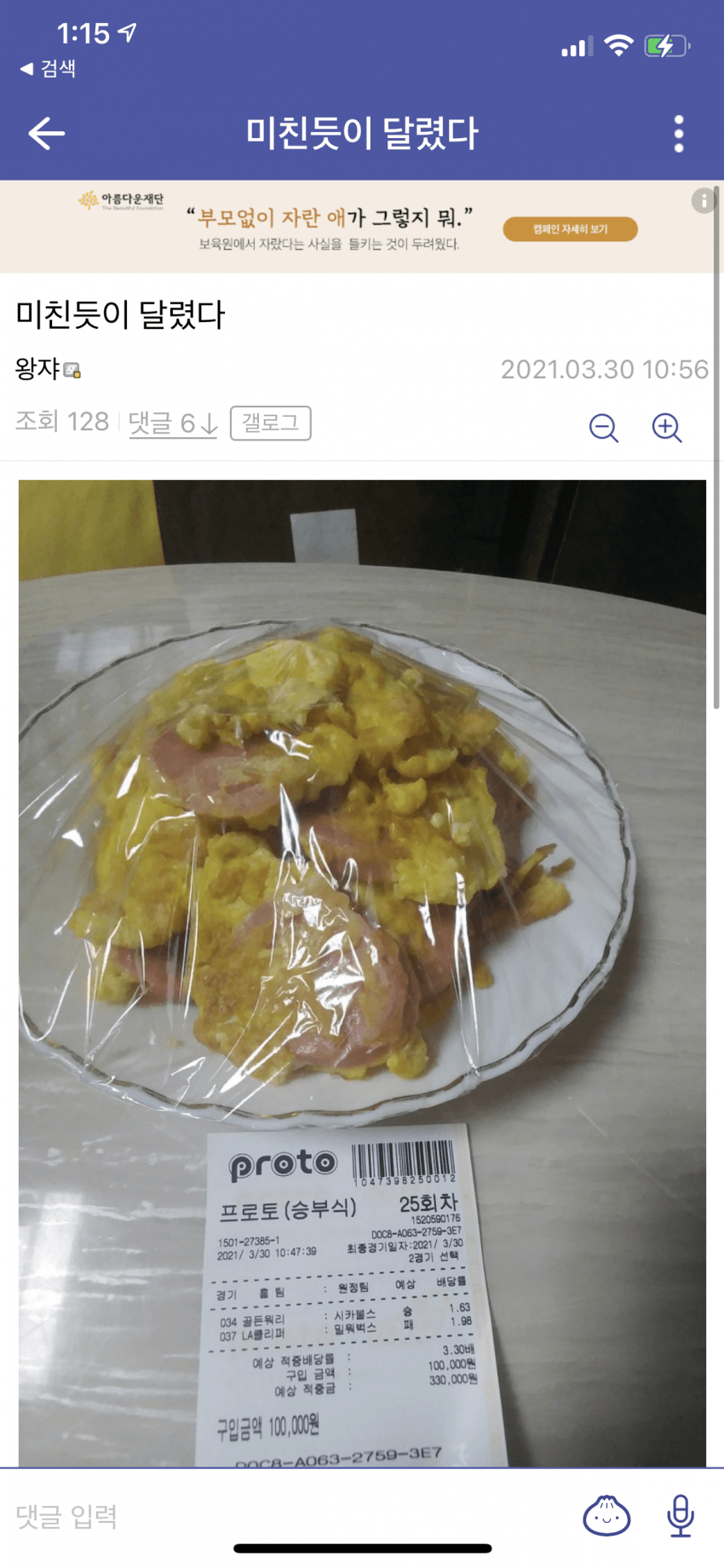724x1568 pixels.
Task: Open the ad info icon
Action: (x=703, y=201)
